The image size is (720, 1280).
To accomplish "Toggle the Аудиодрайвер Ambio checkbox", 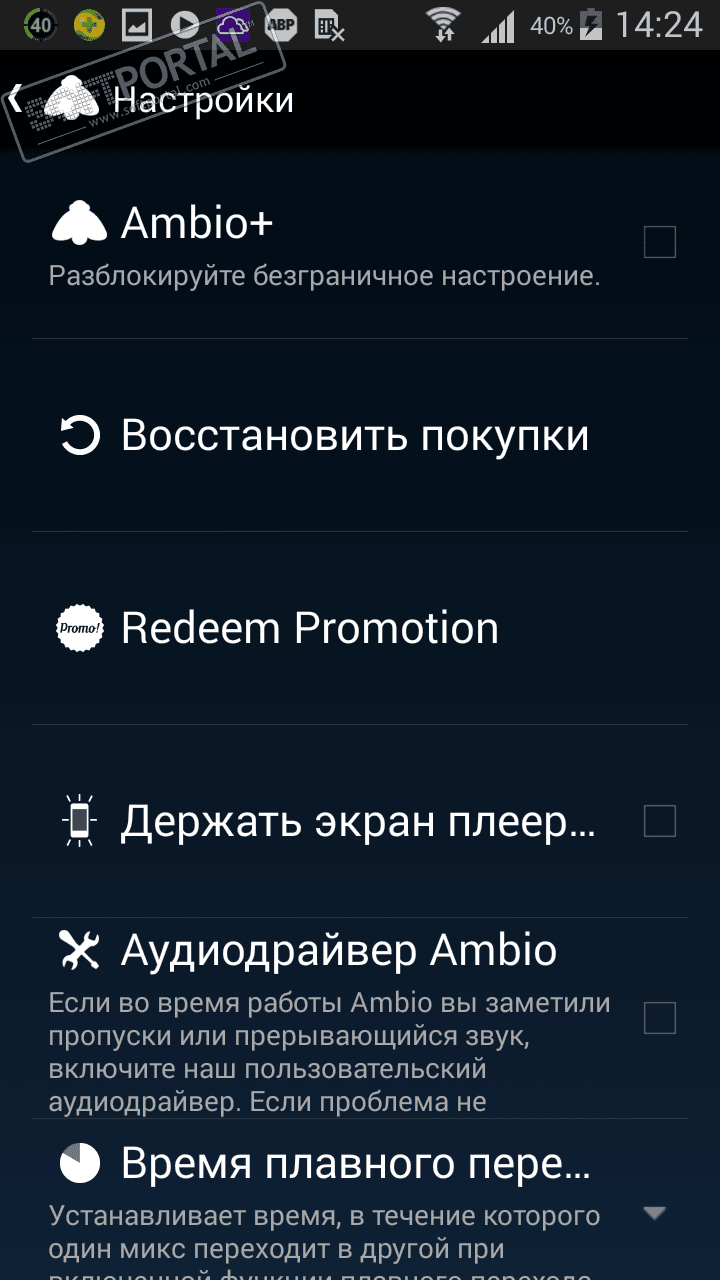I will click(659, 1018).
